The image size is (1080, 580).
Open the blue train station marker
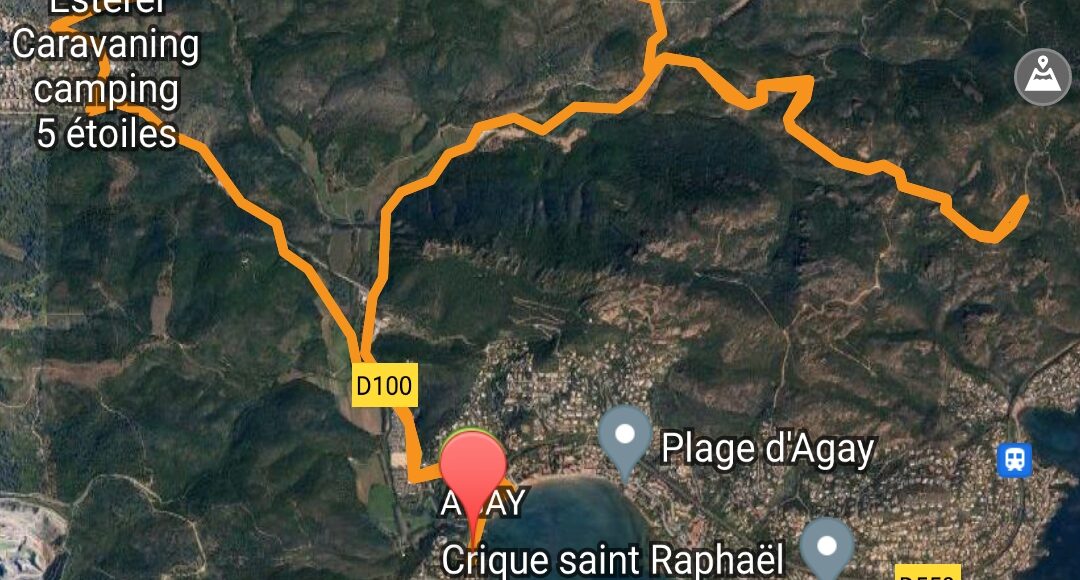point(1014,459)
